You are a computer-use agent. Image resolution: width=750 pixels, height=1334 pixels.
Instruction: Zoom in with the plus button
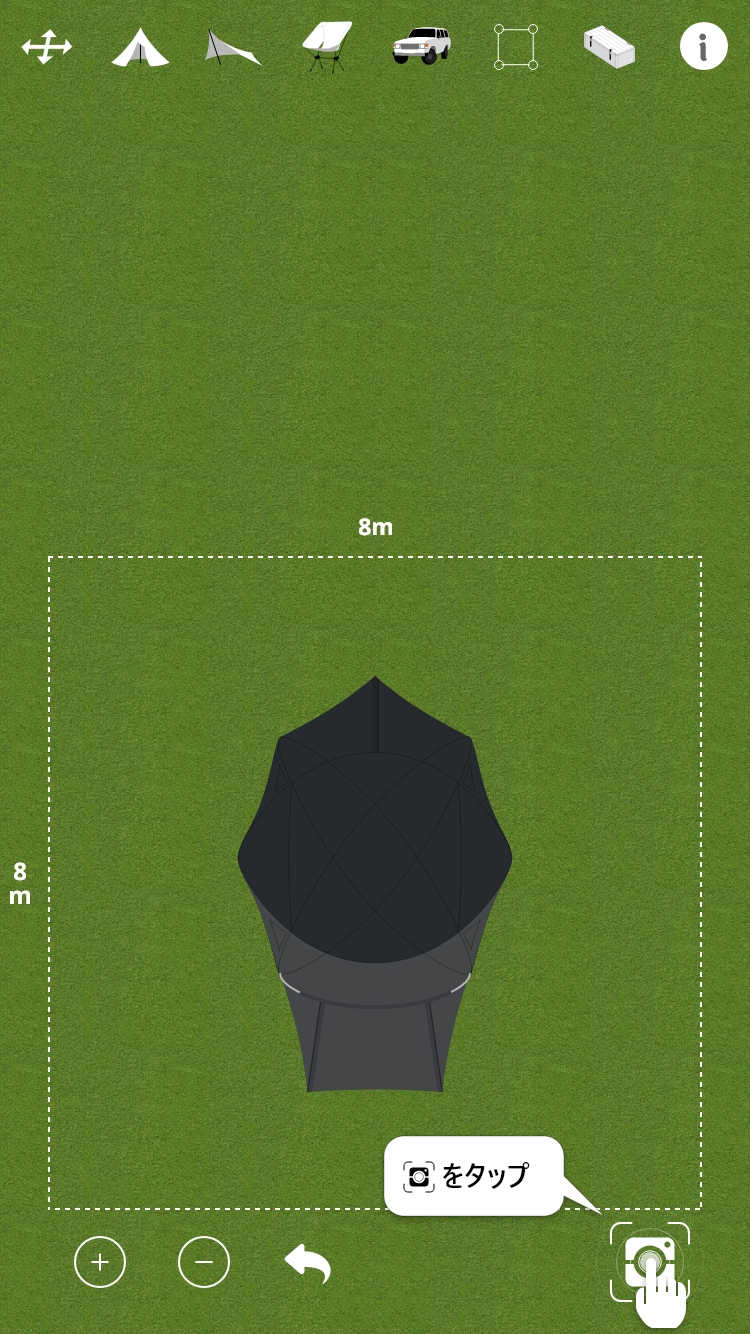coord(100,1262)
